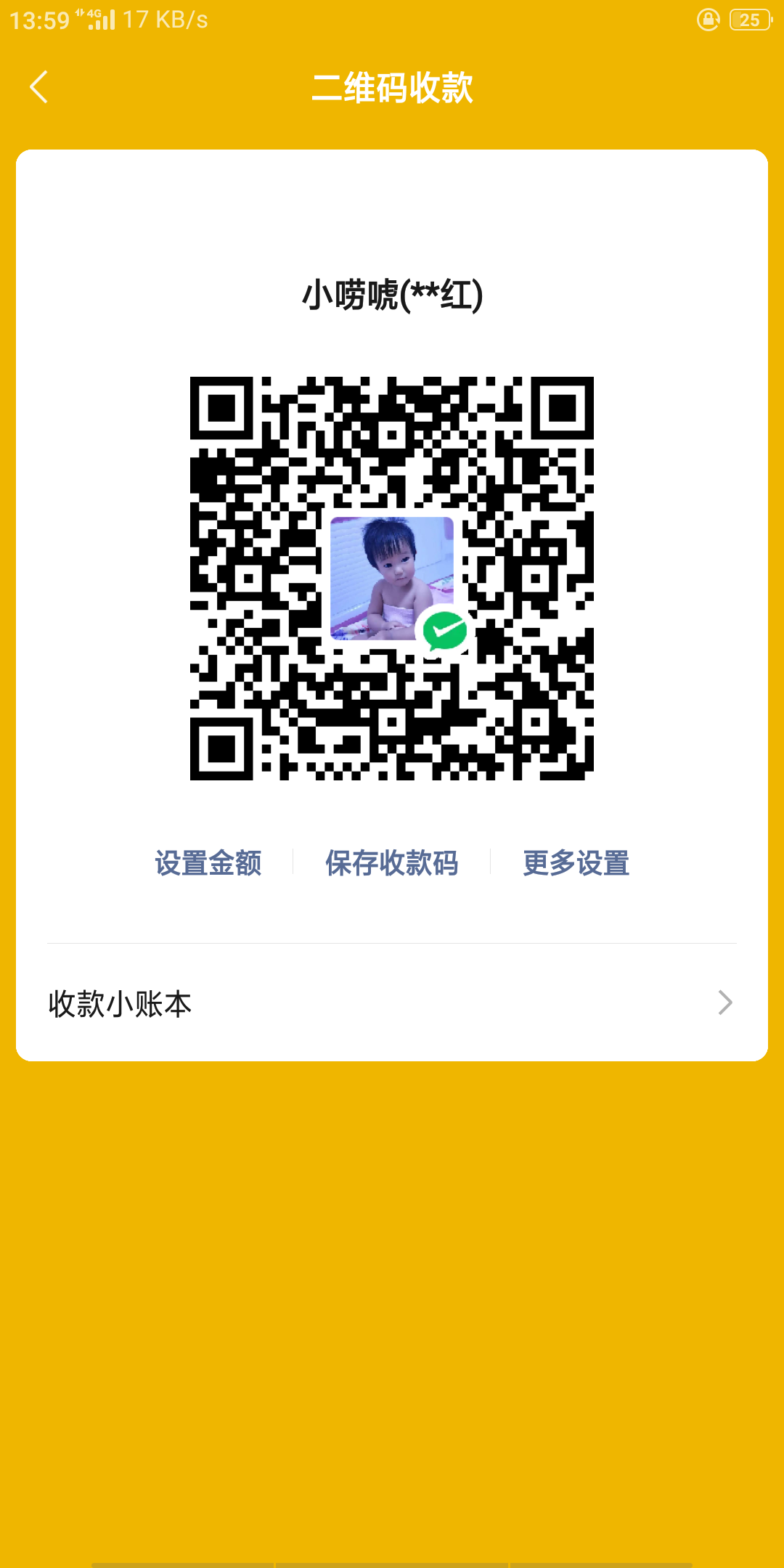Open 更多设置 for more settings

pos(576,863)
